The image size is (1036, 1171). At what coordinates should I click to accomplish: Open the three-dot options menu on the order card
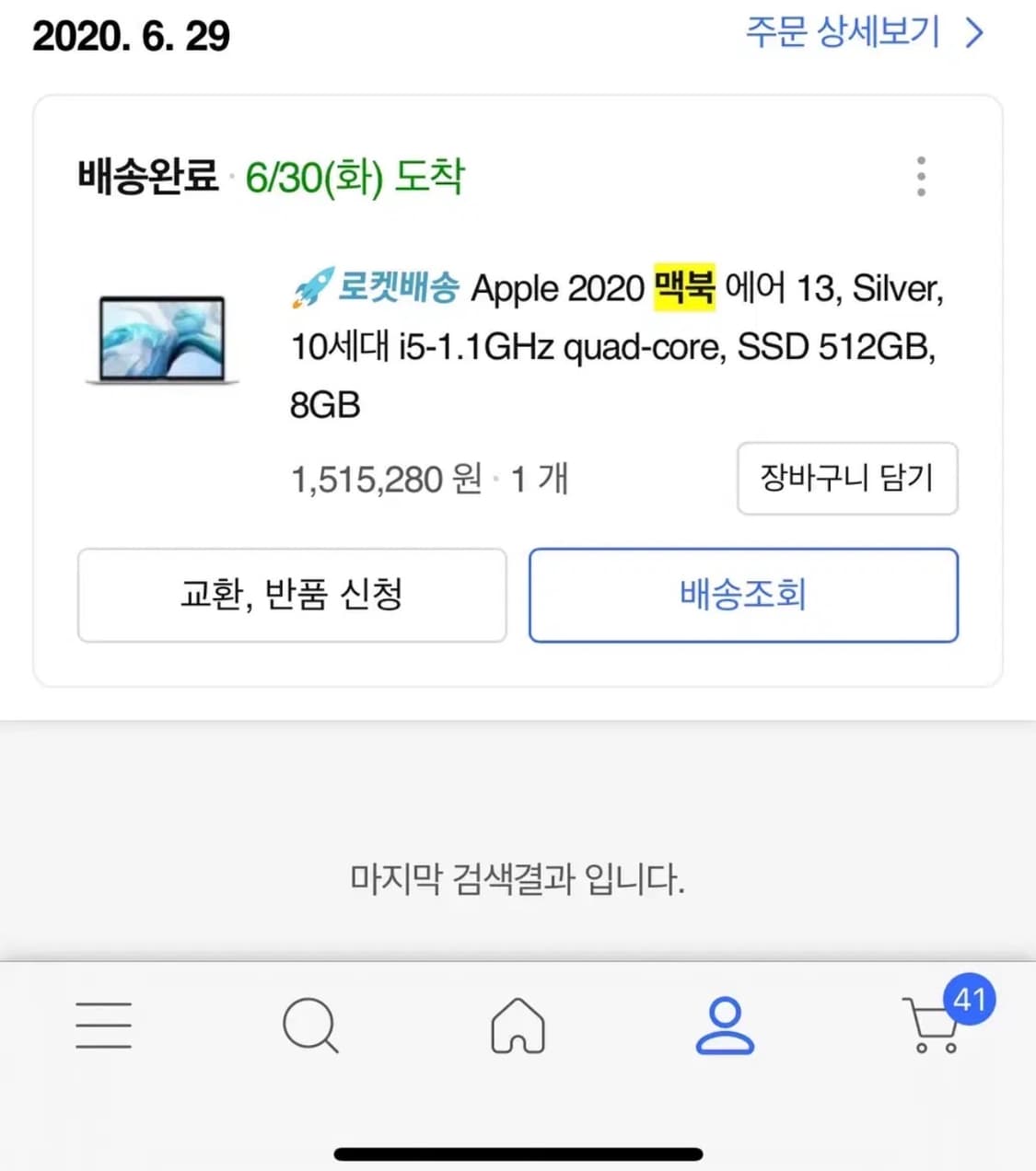920,176
